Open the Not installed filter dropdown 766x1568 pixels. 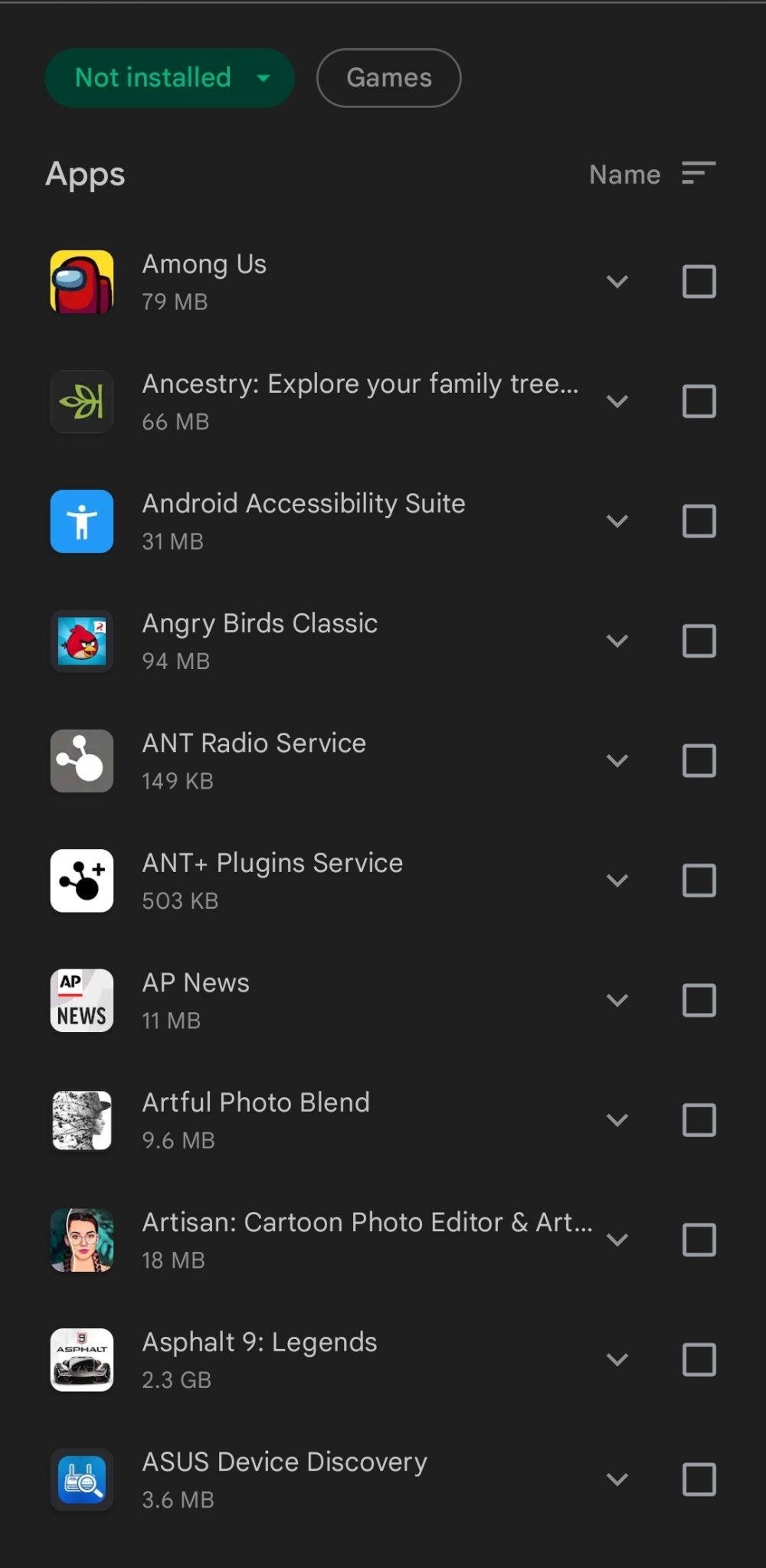tap(169, 77)
